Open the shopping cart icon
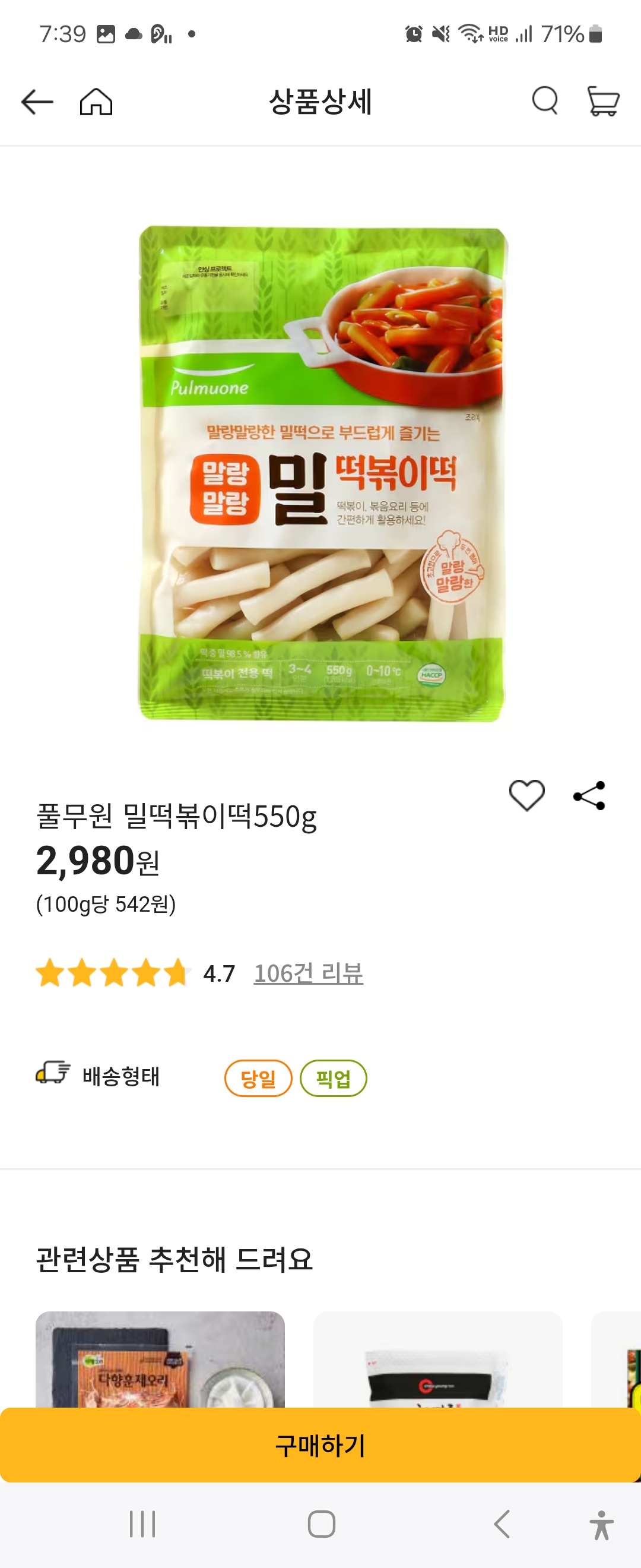This screenshot has width=641, height=1568. [x=601, y=102]
